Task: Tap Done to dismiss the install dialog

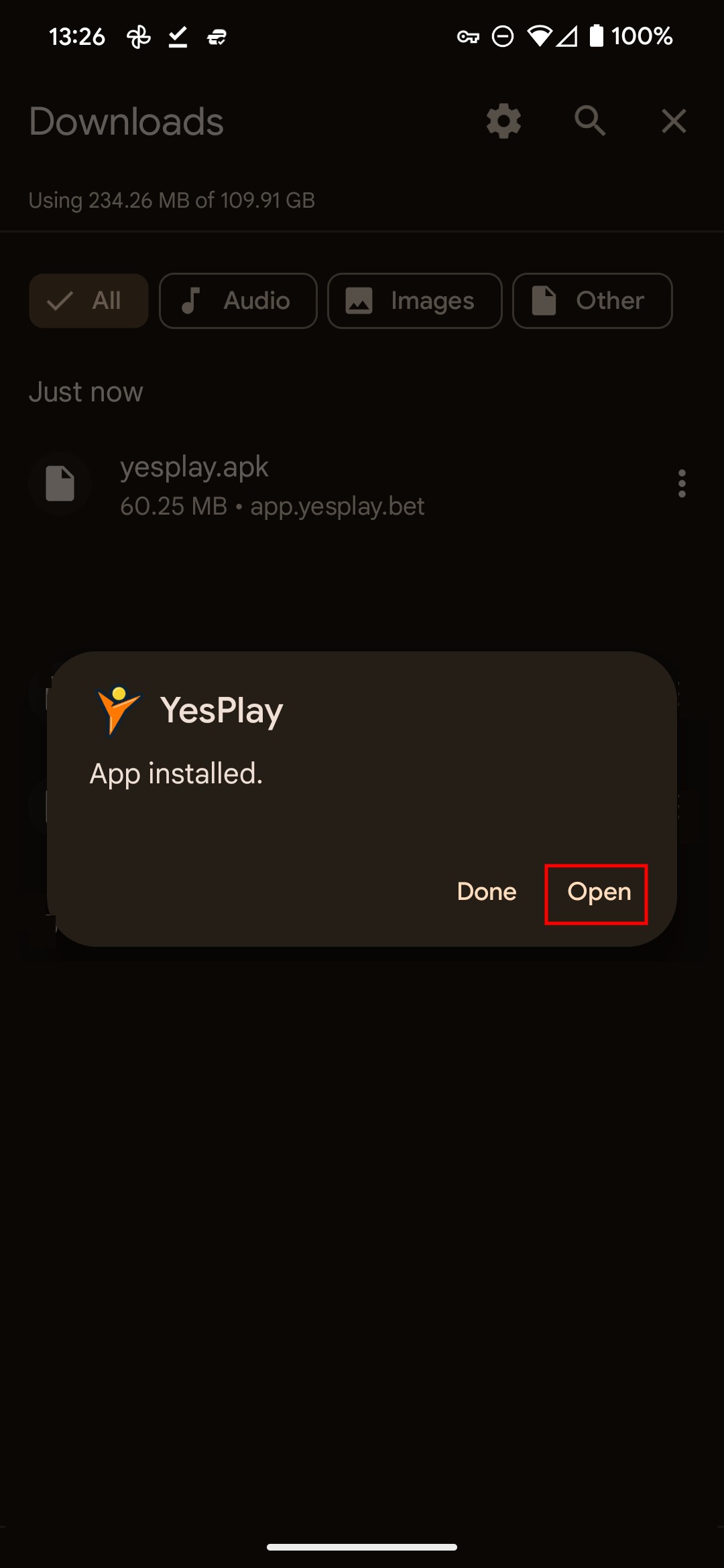Action: [x=487, y=893]
